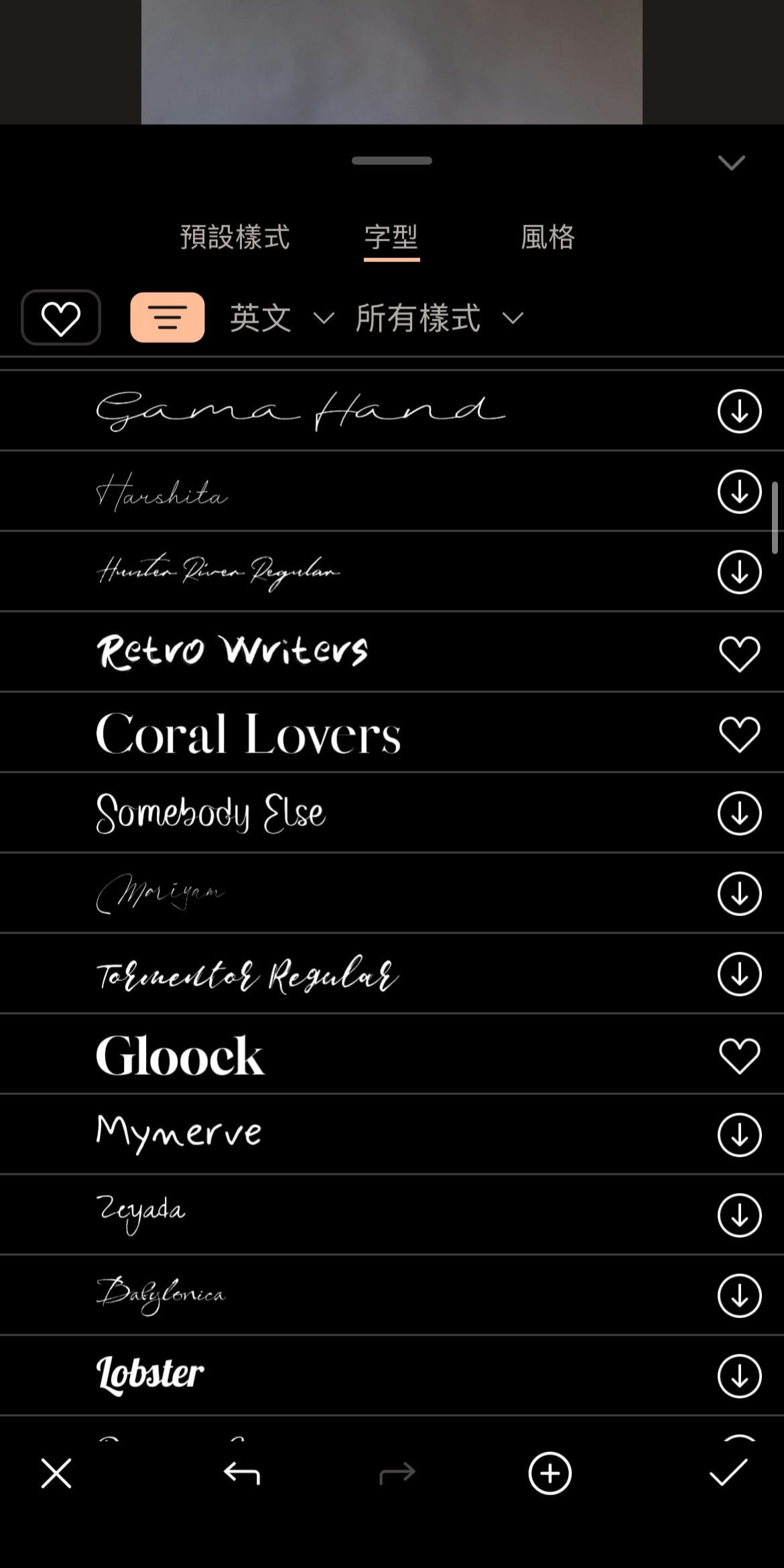Add Gloock to favorites
The image size is (784, 1568).
739,1055
